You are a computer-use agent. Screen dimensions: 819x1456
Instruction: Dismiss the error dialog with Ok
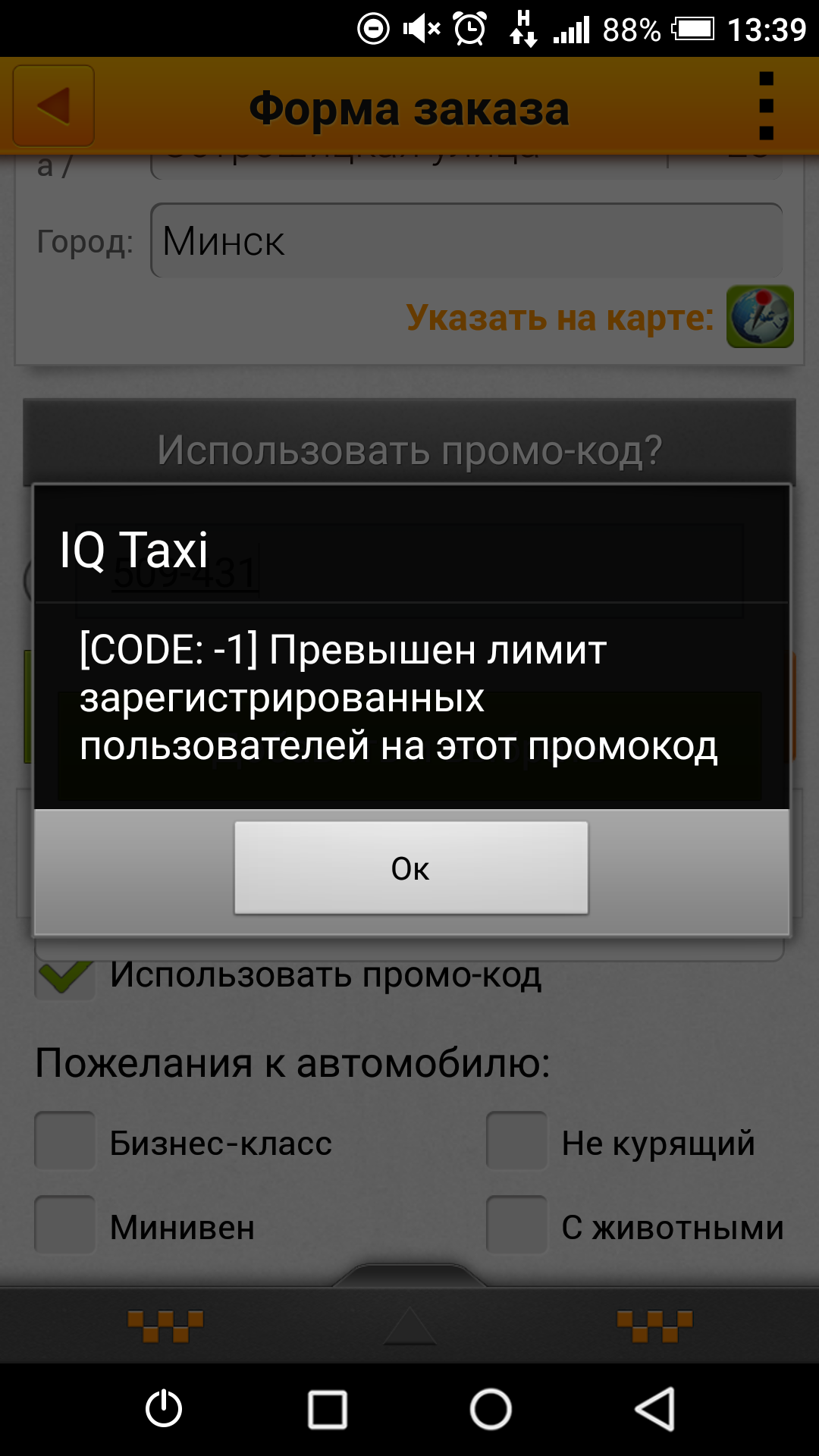(411, 868)
